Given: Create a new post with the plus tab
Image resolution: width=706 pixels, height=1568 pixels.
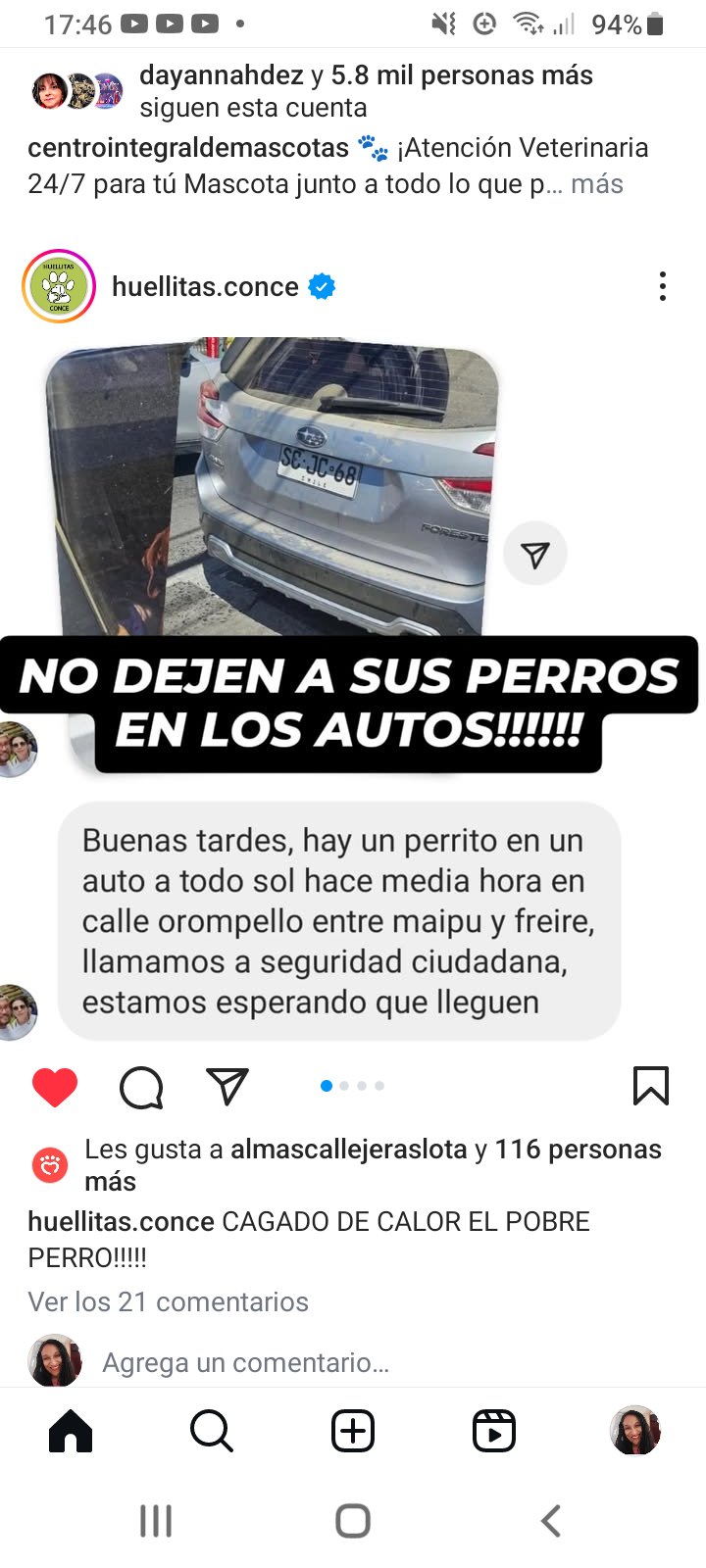Looking at the screenshot, I should pos(353,1432).
